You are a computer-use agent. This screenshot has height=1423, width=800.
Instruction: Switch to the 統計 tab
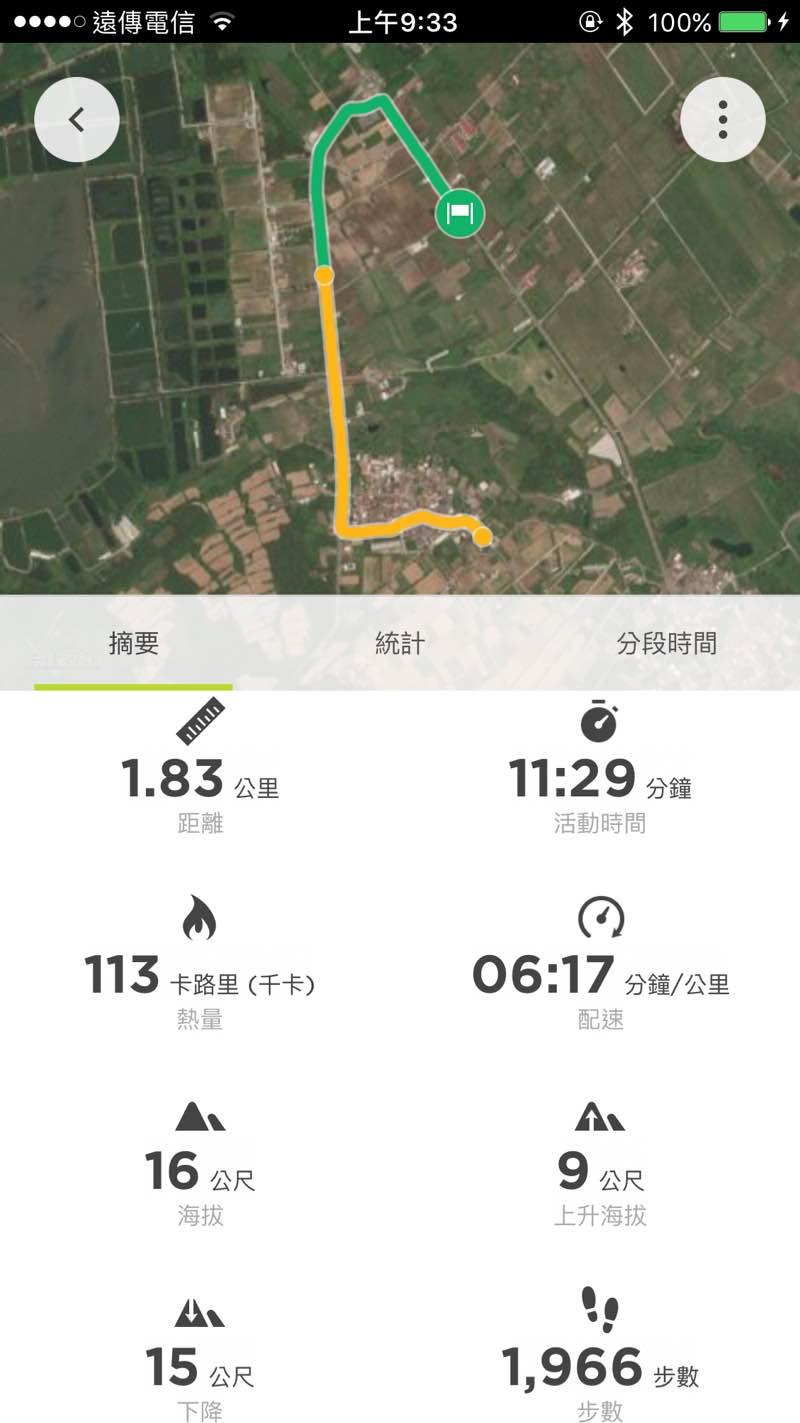[400, 644]
